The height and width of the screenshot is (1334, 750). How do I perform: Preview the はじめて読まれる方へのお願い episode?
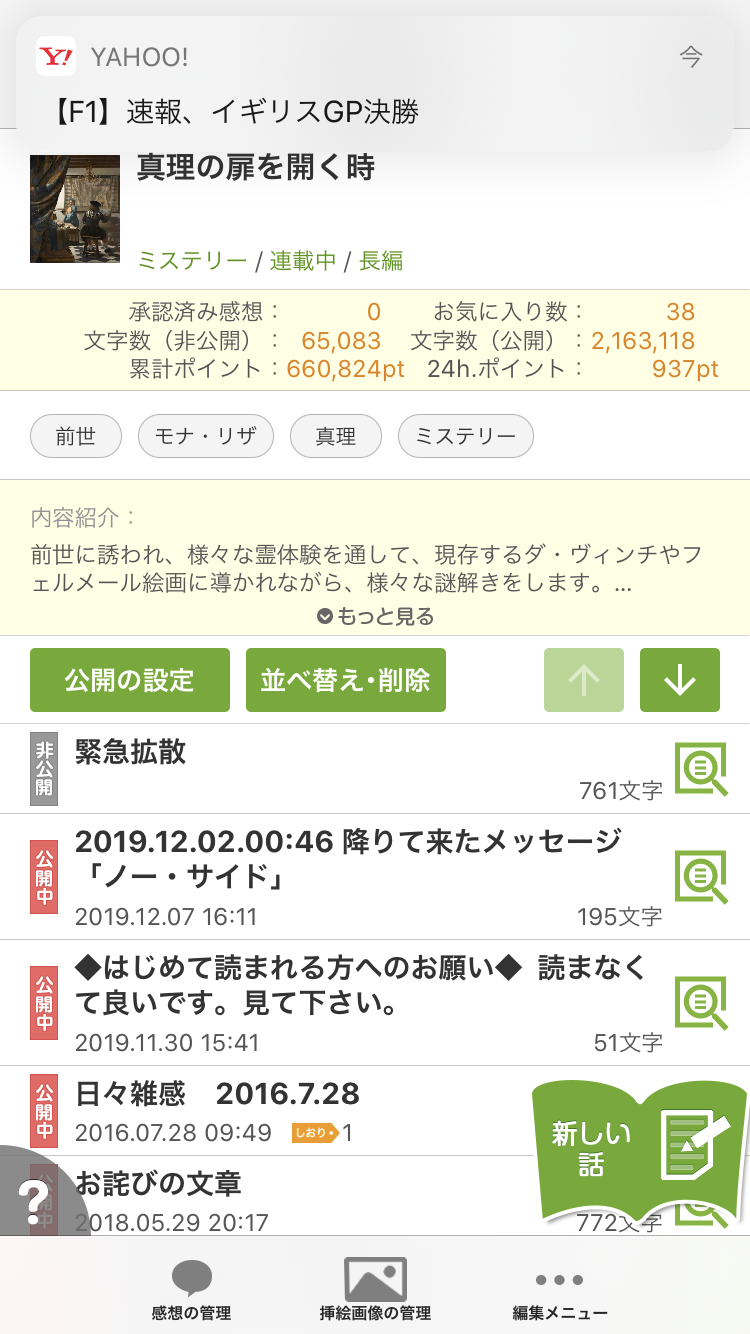tap(700, 1003)
